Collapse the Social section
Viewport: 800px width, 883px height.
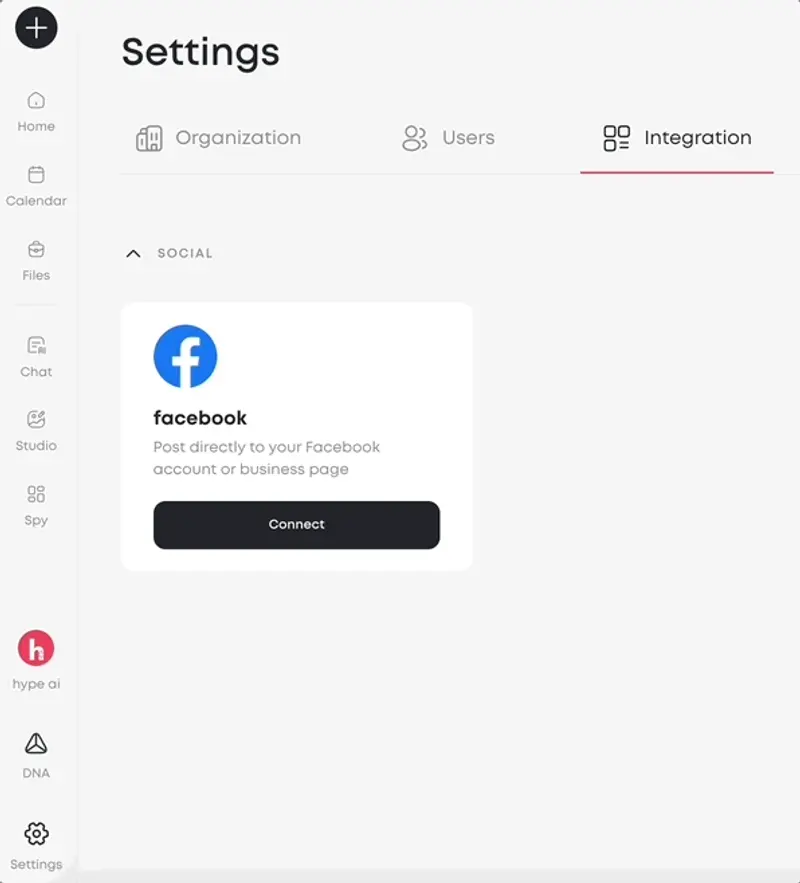pos(133,254)
